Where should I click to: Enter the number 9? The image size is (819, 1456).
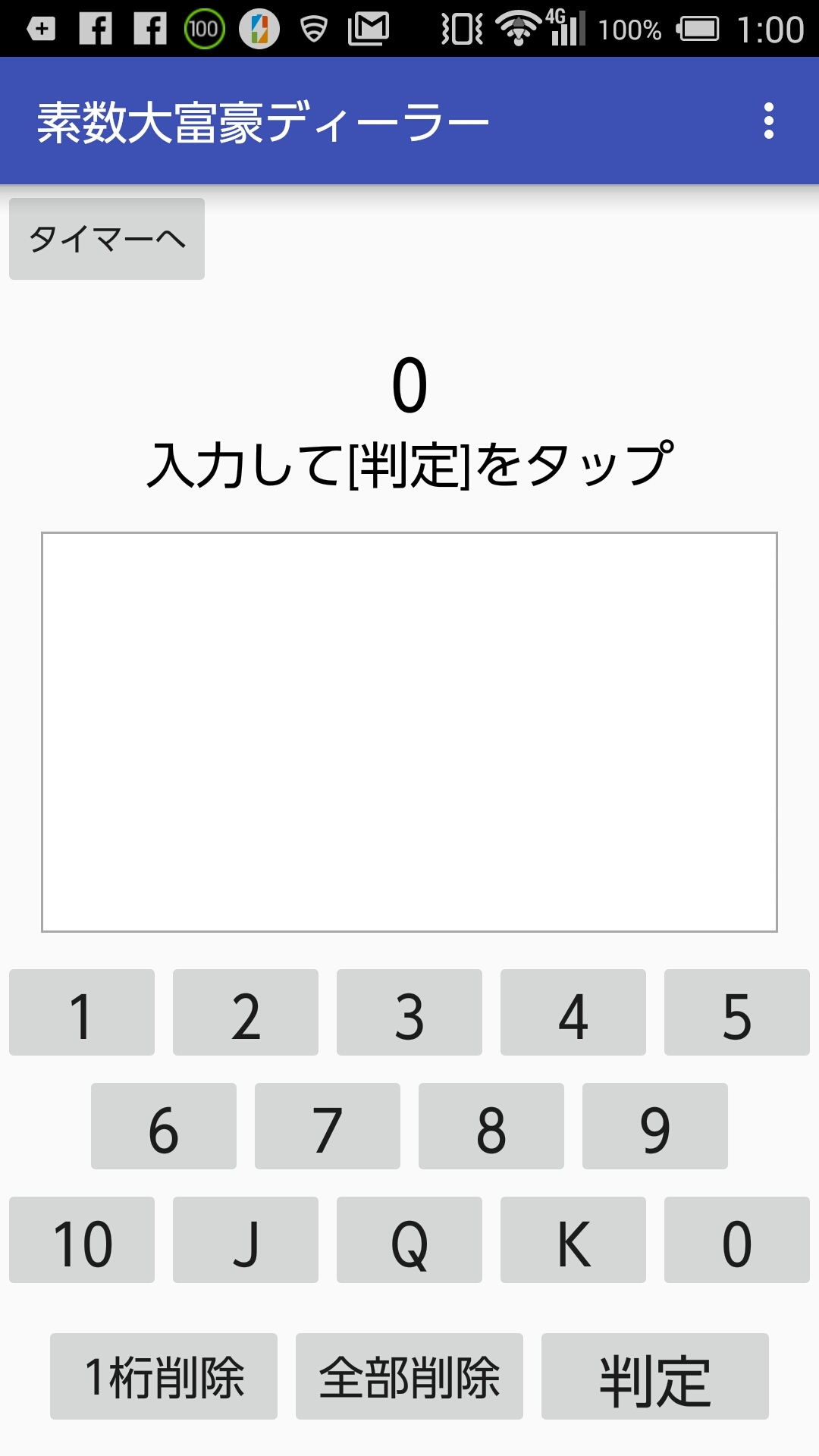(x=655, y=1126)
